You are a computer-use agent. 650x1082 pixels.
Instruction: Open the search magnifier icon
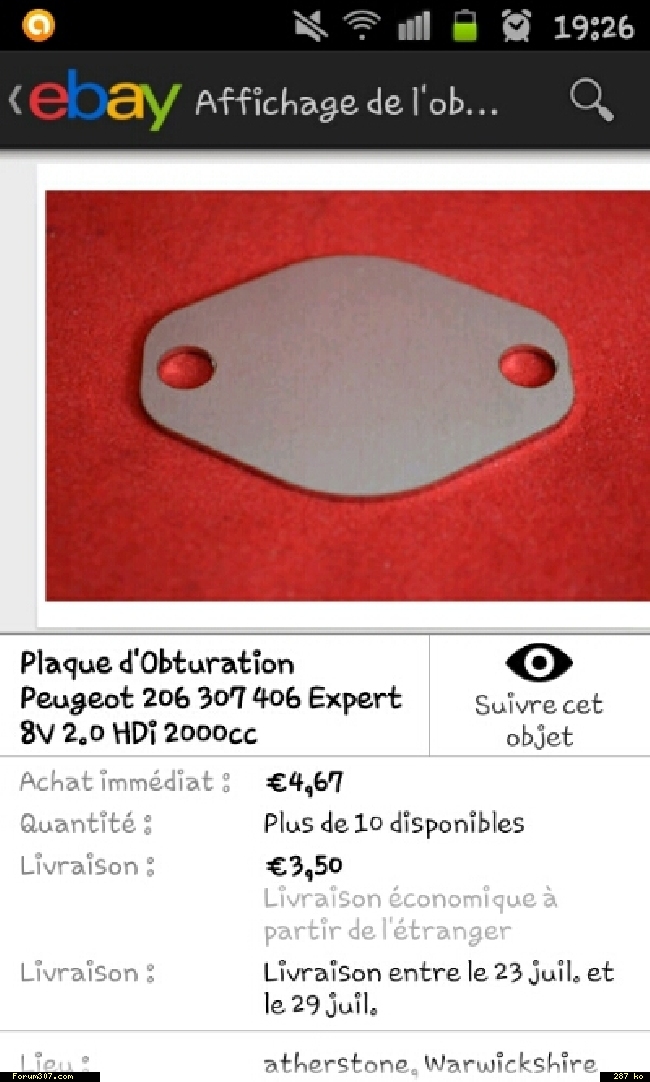[x=591, y=100]
